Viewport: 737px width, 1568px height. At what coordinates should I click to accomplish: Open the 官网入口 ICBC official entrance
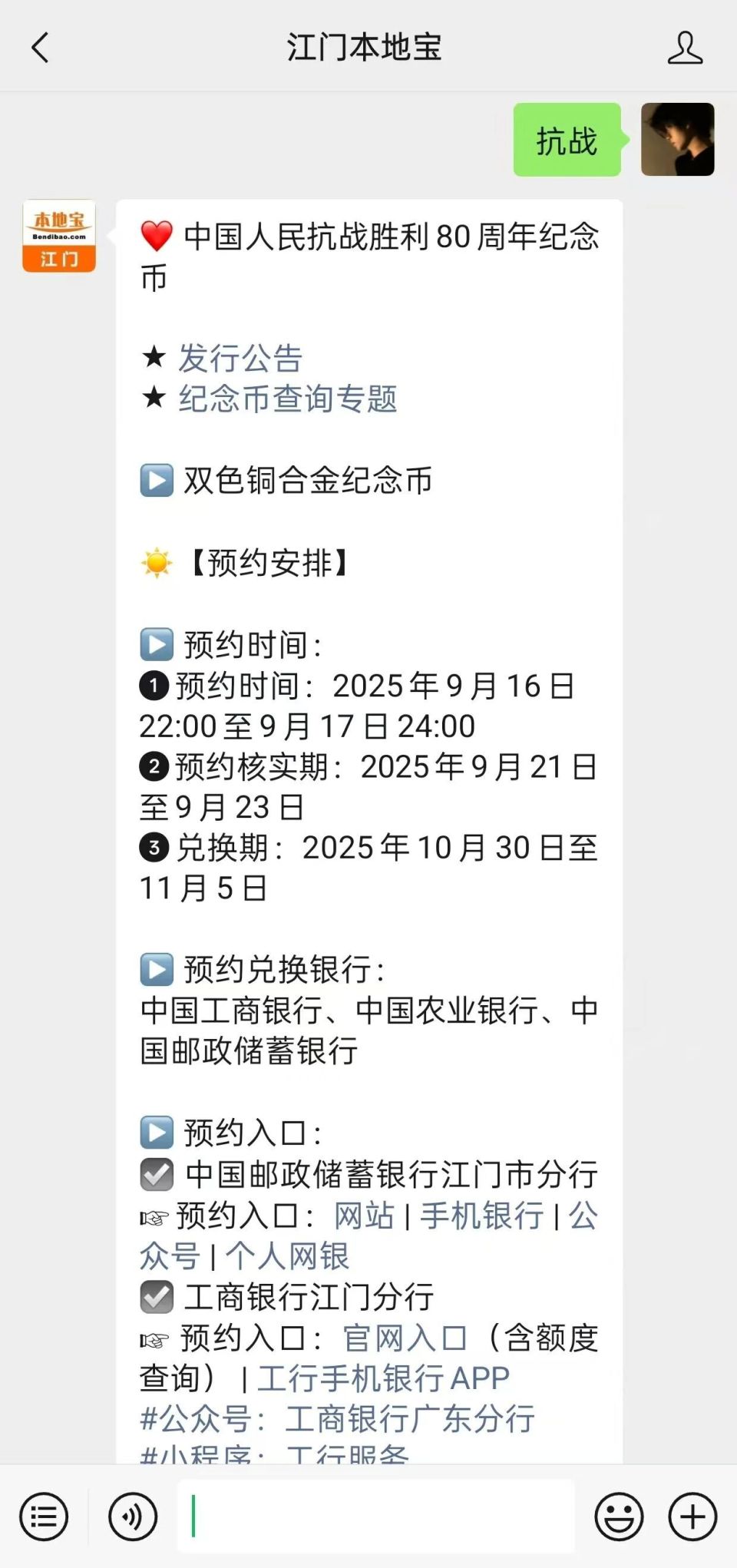[405, 1338]
